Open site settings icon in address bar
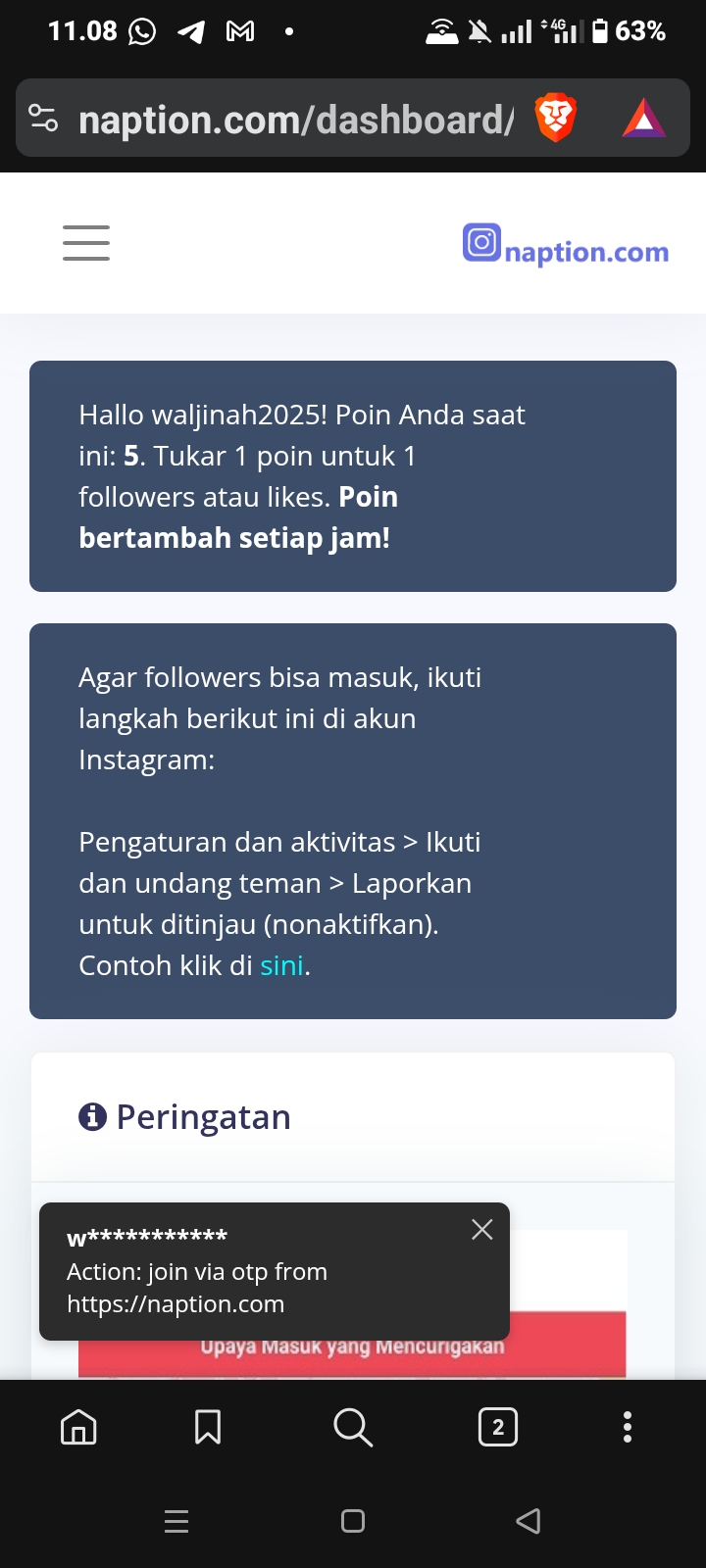The width and height of the screenshot is (706, 1568). (43, 119)
